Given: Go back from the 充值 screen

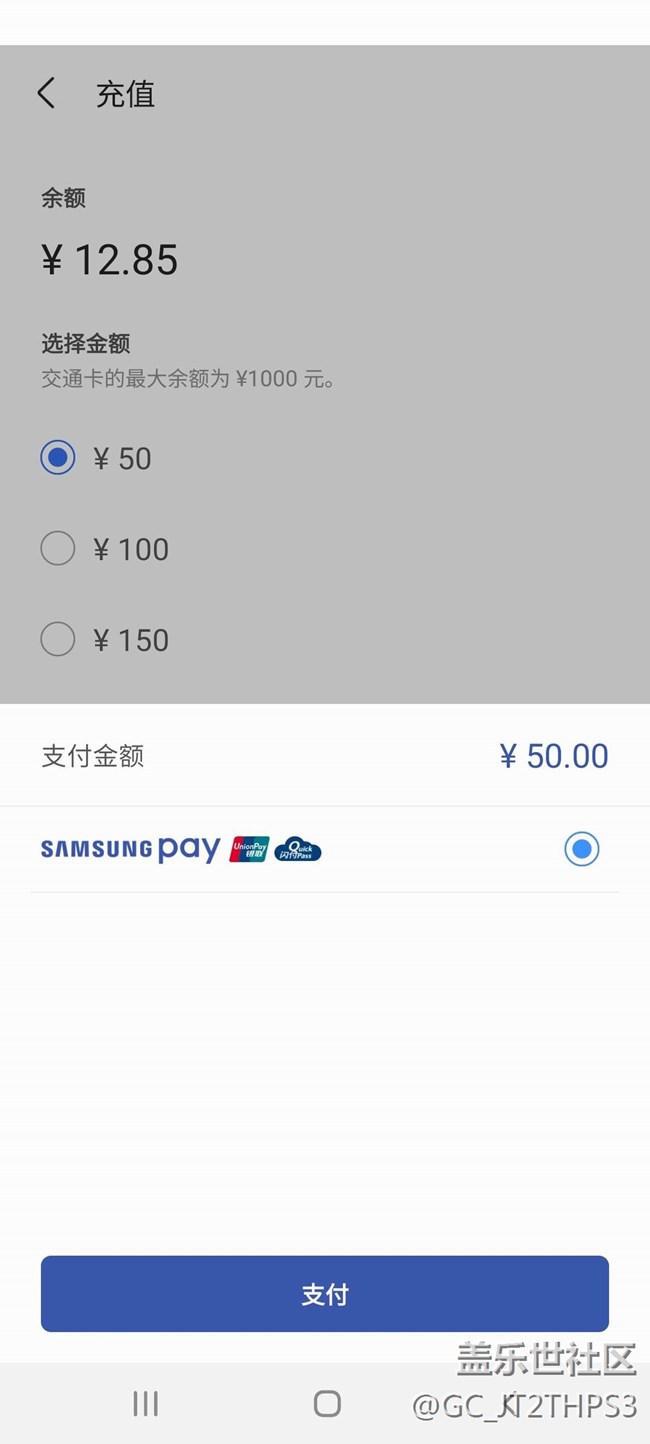Looking at the screenshot, I should (x=46, y=93).
